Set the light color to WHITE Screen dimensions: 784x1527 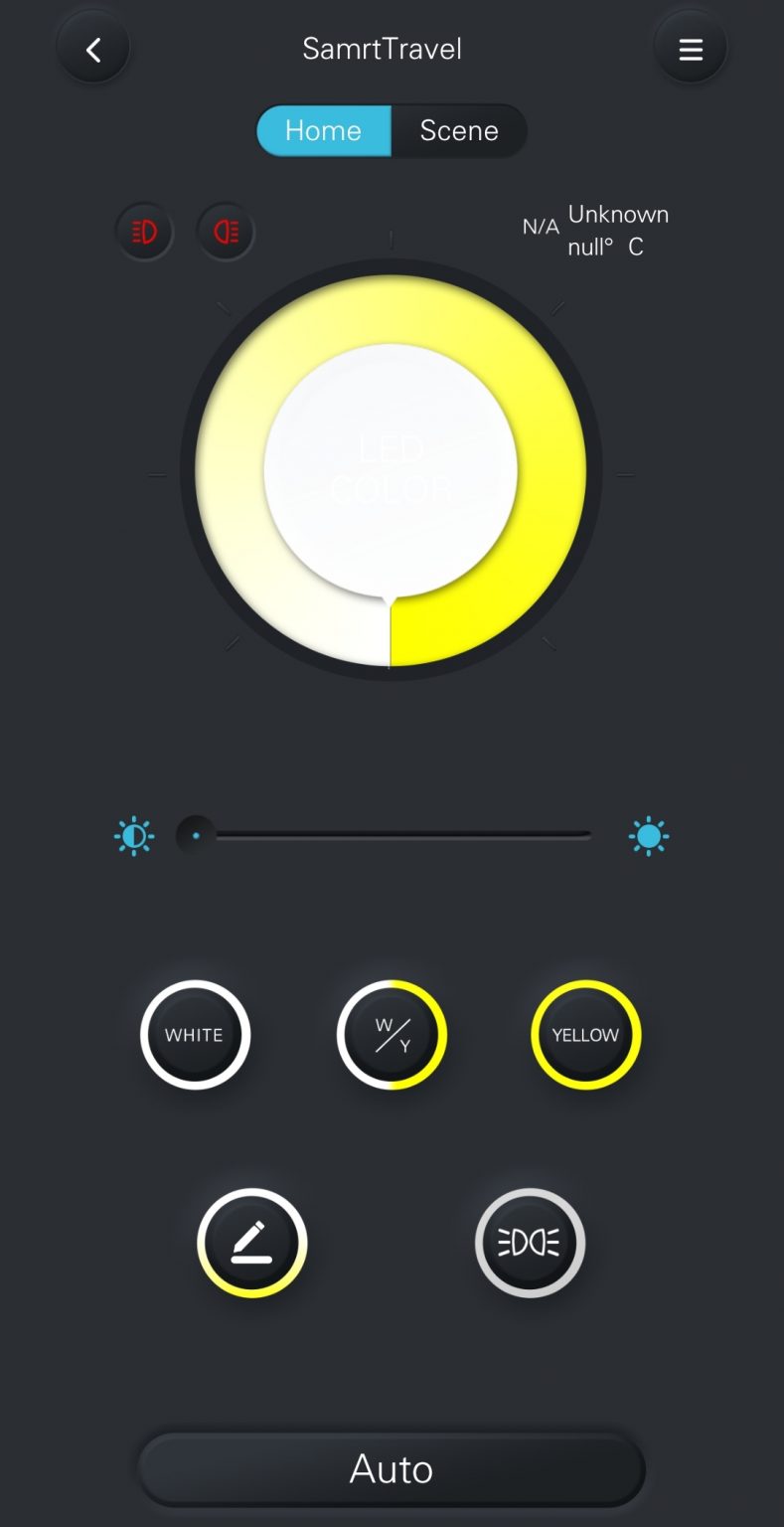point(195,1035)
